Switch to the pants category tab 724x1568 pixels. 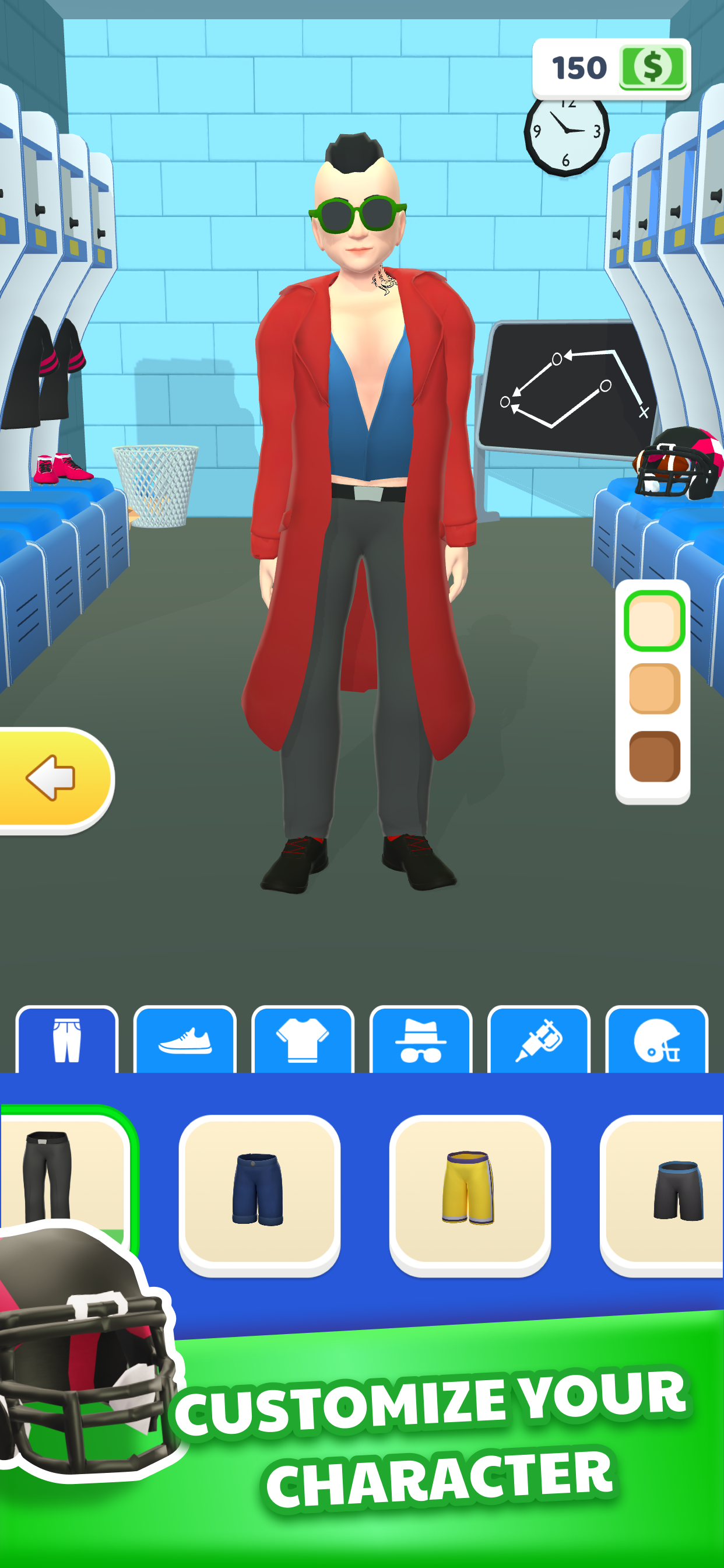coord(67,1040)
